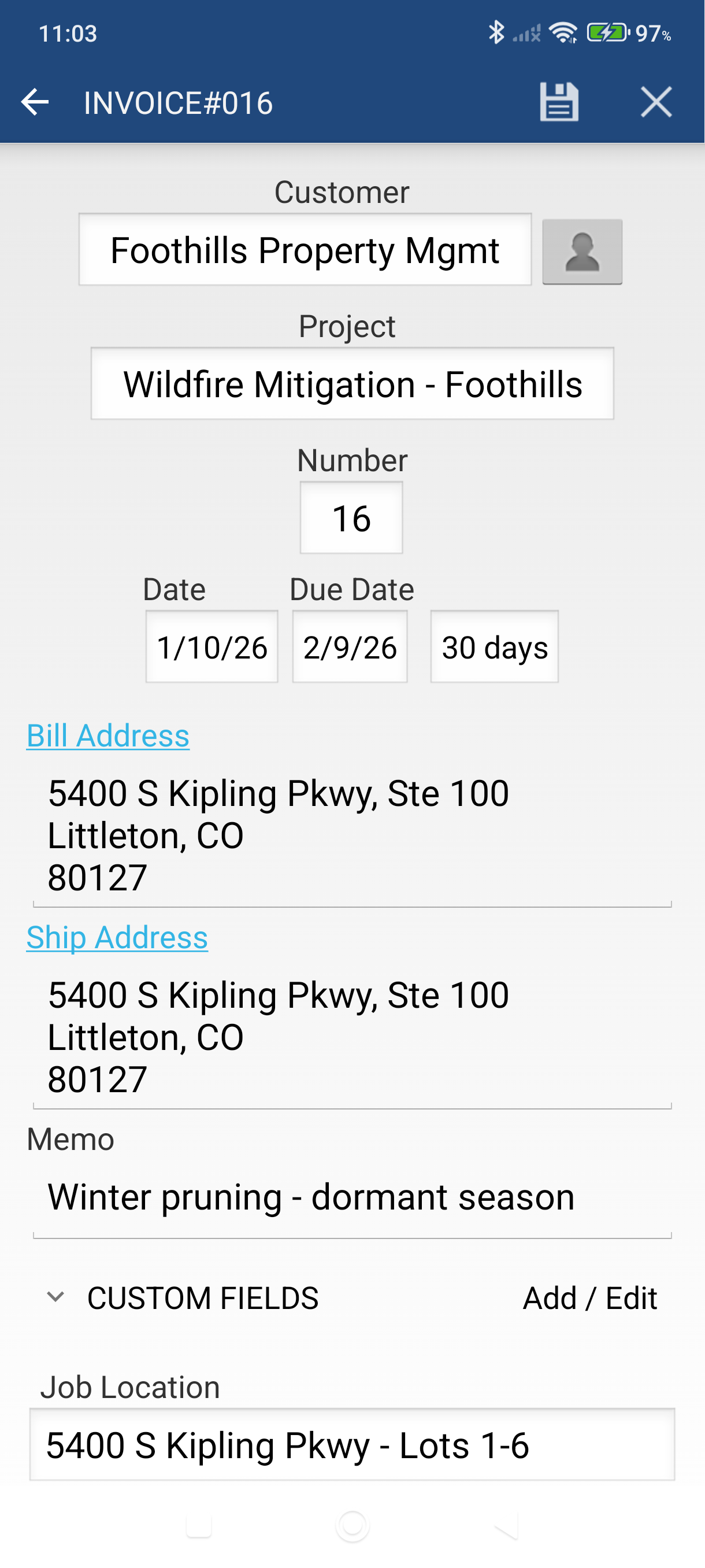Tap the back arrow beside INVOICE#016
The width and height of the screenshot is (705, 1568).
point(34,102)
